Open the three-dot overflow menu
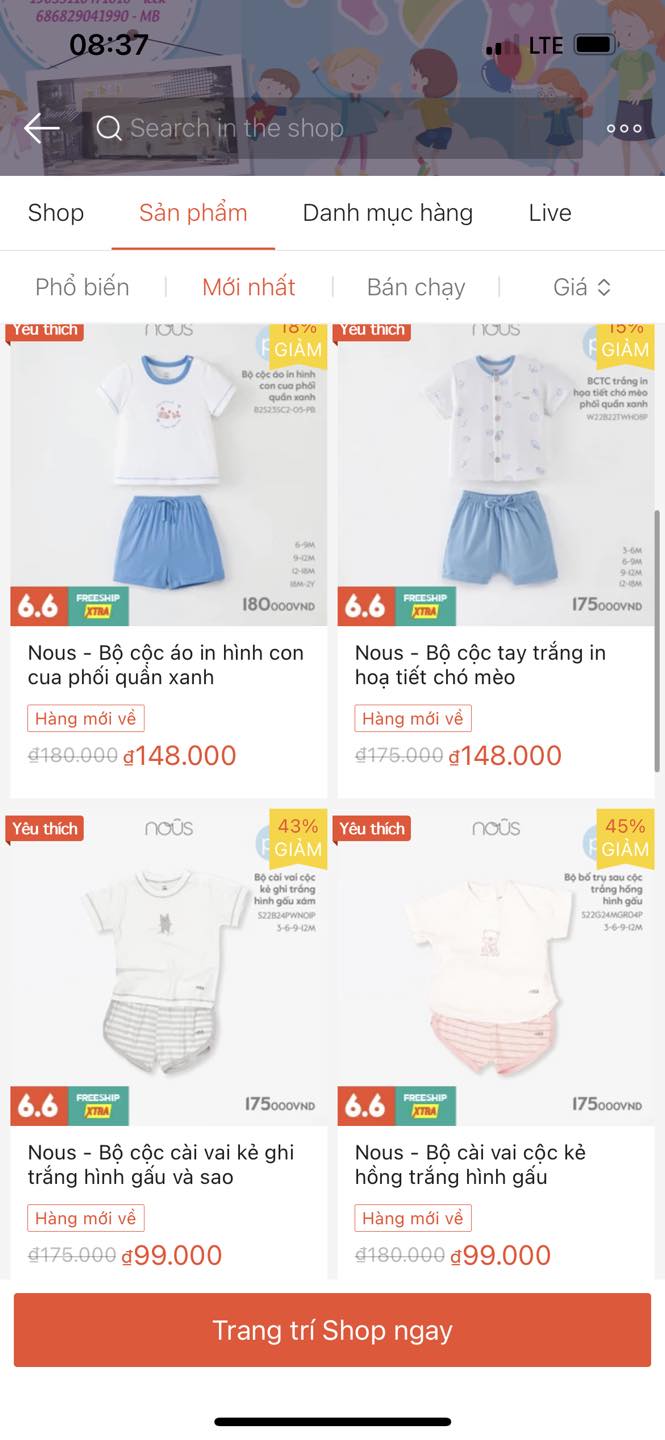This screenshot has height=1440, width=665. coord(624,128)
